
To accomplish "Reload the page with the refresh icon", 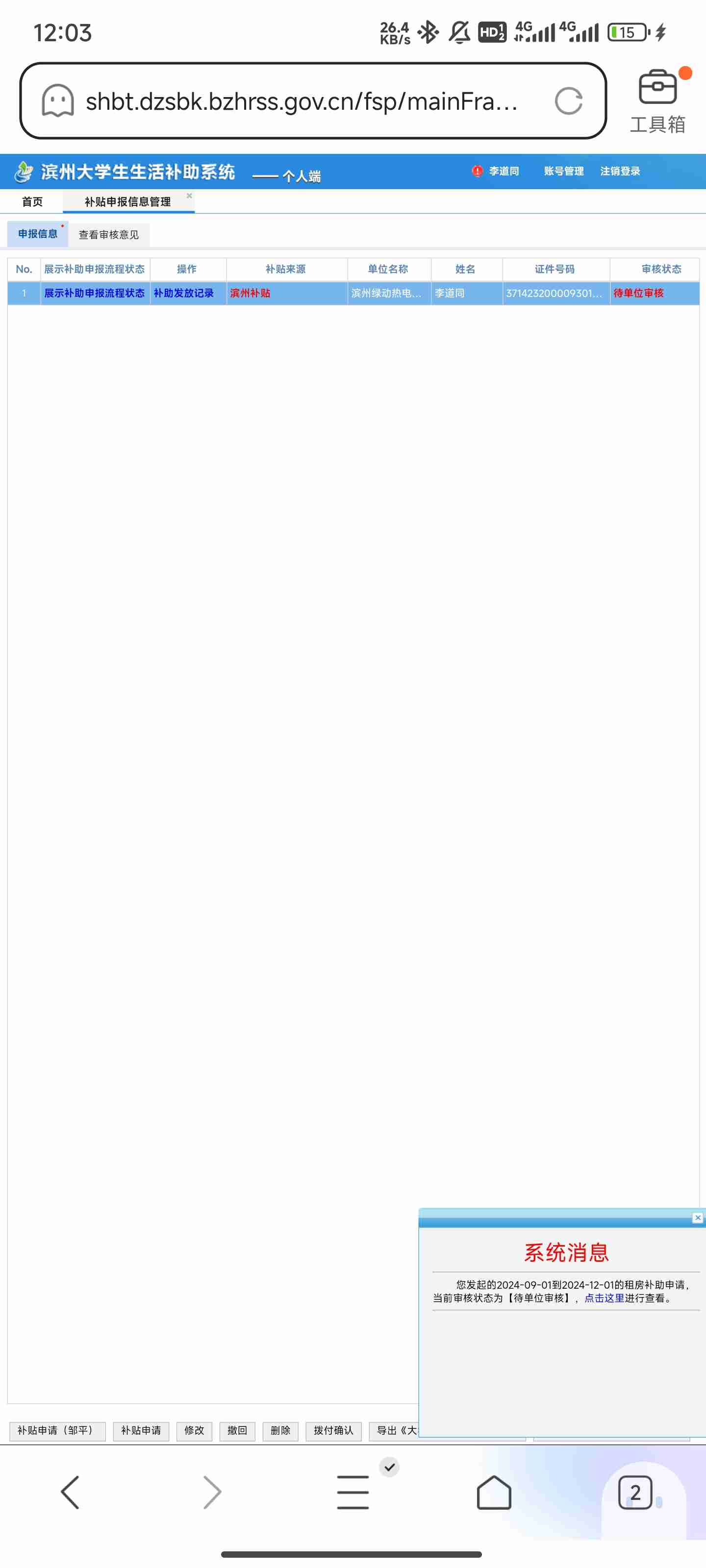I will (x=568, y=101).
